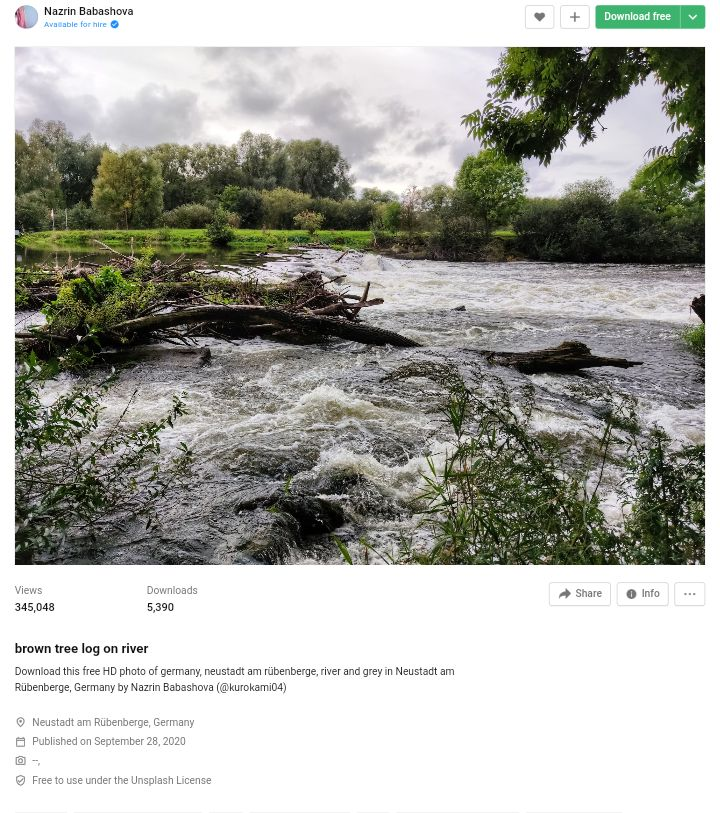720x813 pixels.
Task: Open the photo Info details
Action: (x=642, y=594)
